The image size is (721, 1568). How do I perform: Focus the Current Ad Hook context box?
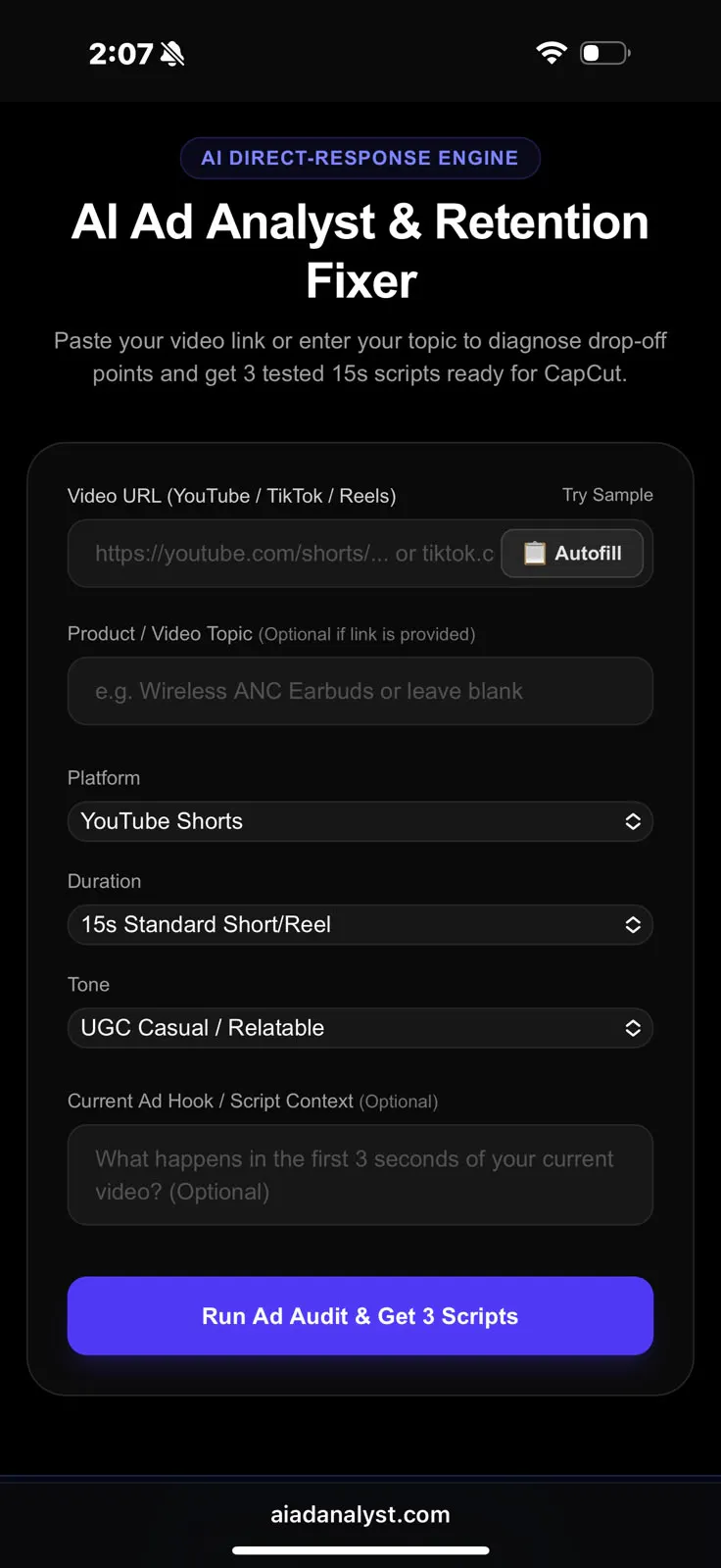tap(360, 1175)
